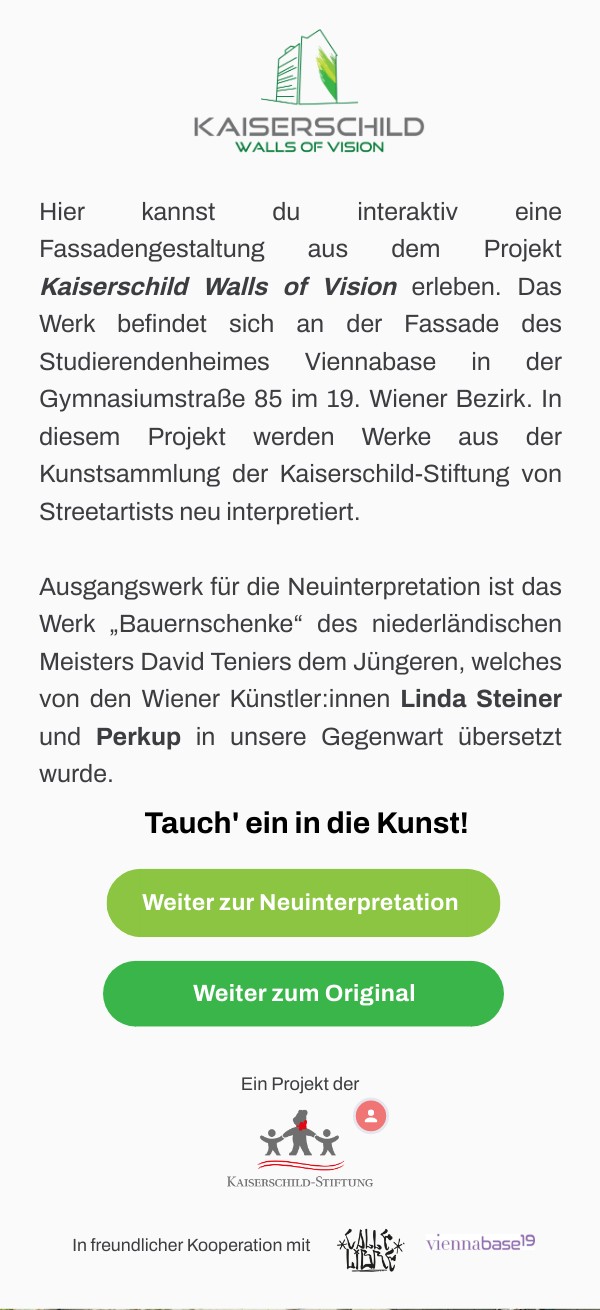Viewport: 600px width, 1310px height.
Task: Tap the pink profile icon
Action: (371, 1116)
